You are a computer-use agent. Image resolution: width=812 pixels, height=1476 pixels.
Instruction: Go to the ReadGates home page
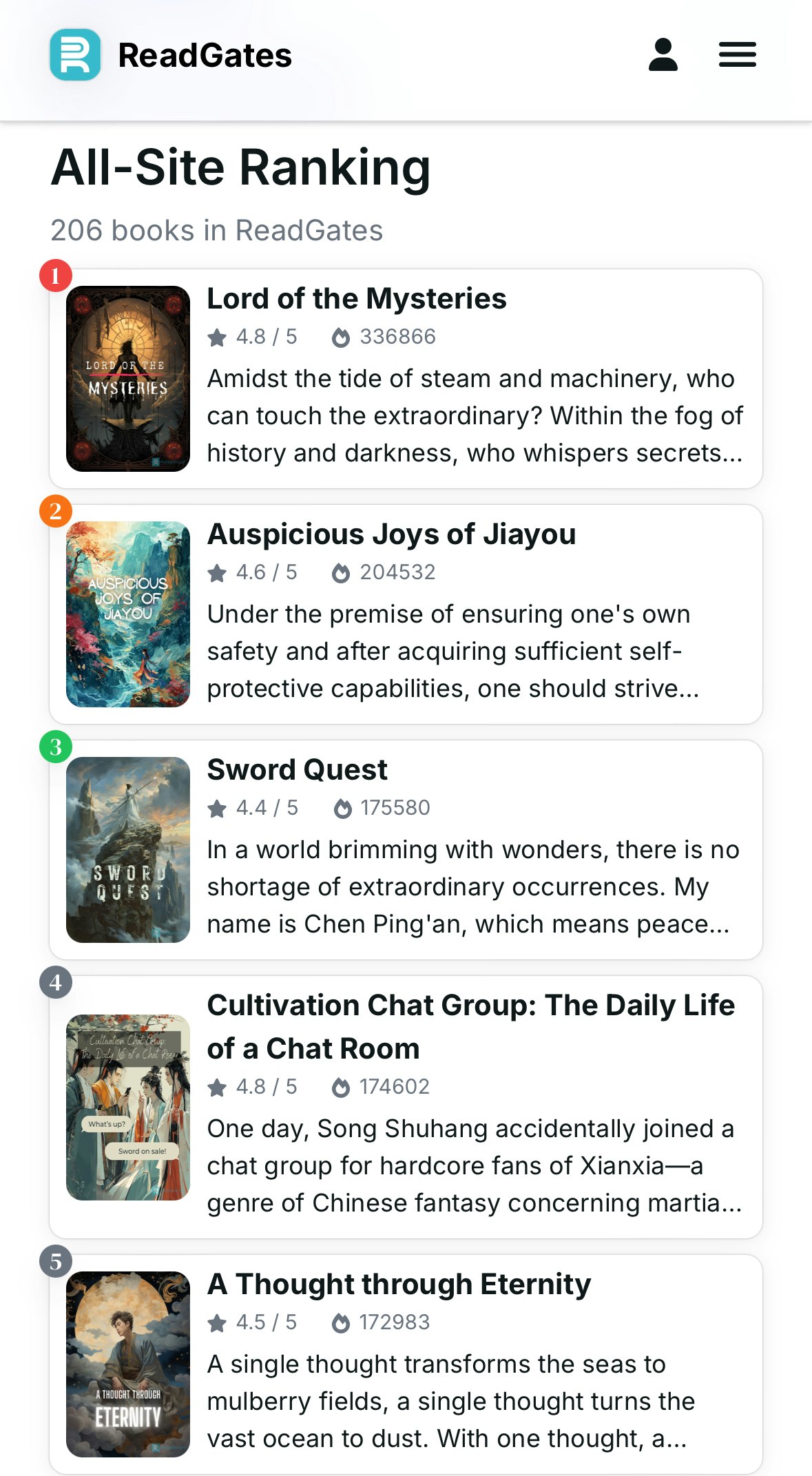tap(171, 55)
